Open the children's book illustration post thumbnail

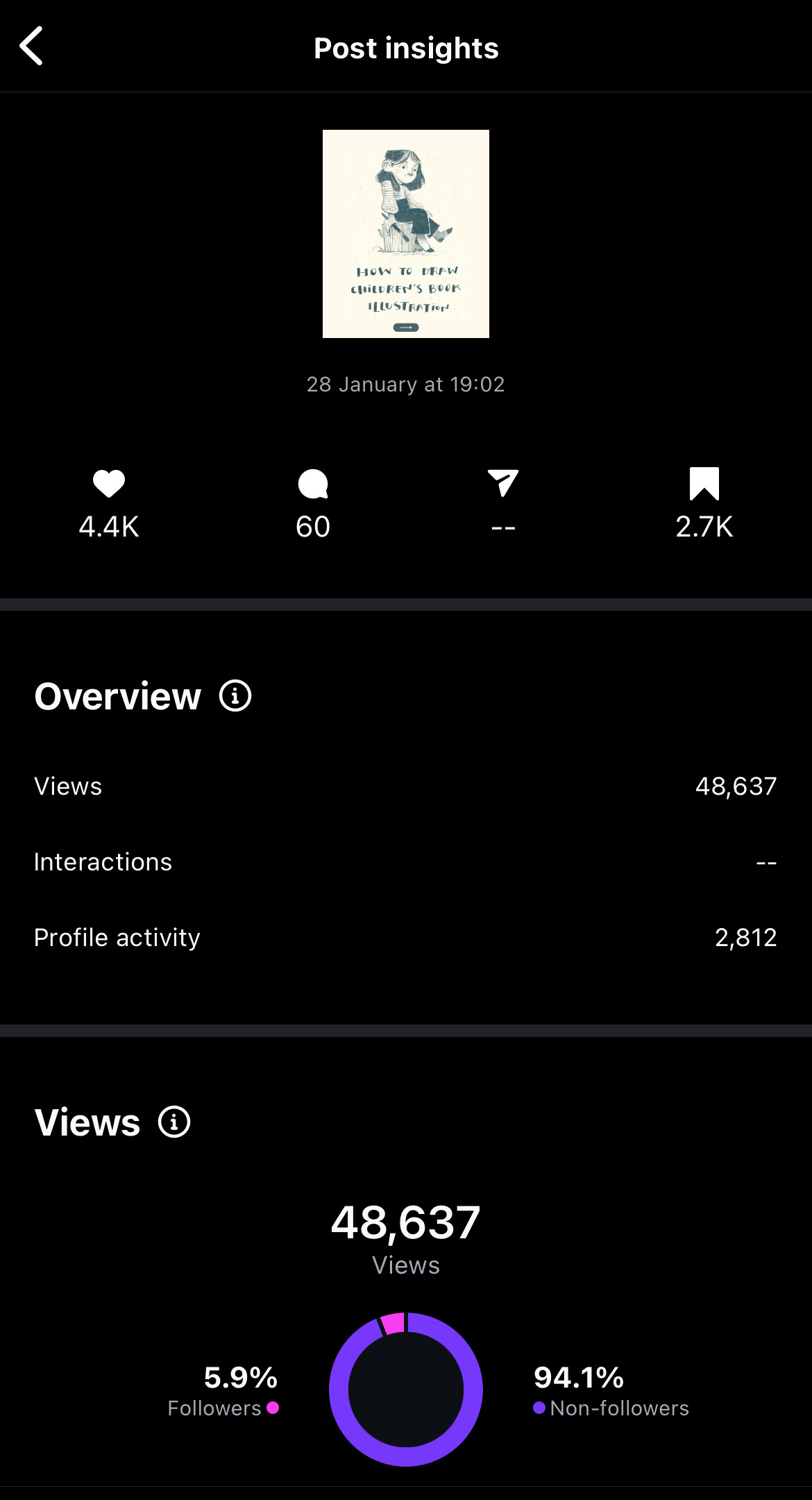[x=406, y=234]
